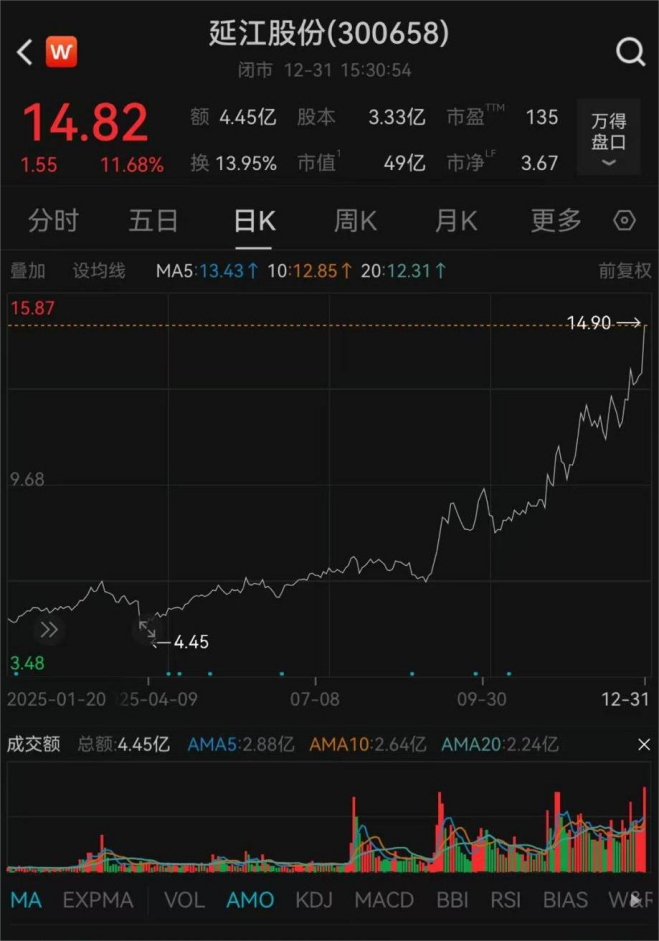Tap the double-arrow expand button on chart
This screenshot has height=941, width=659.
(48, 630)
